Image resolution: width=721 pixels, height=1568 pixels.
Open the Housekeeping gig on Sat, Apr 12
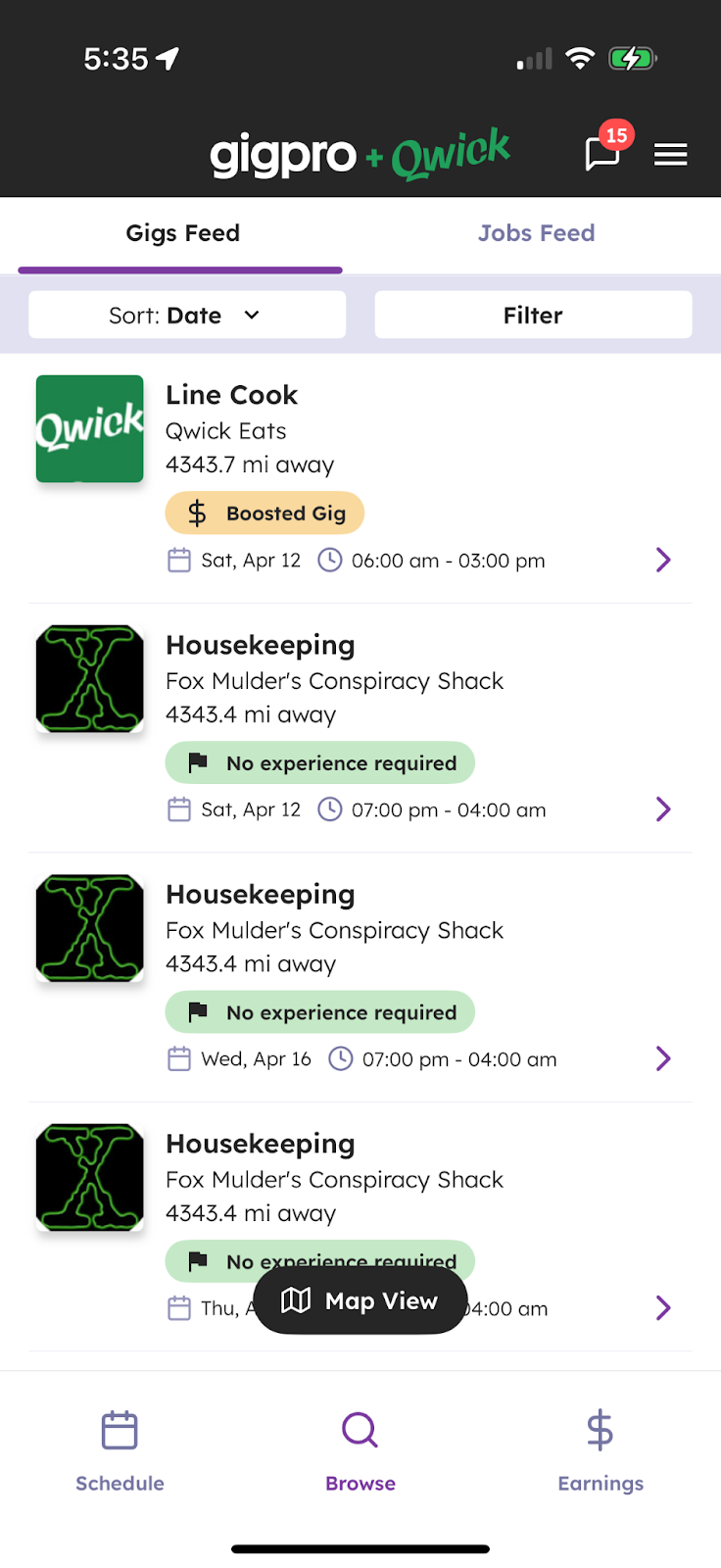point(360,728)
